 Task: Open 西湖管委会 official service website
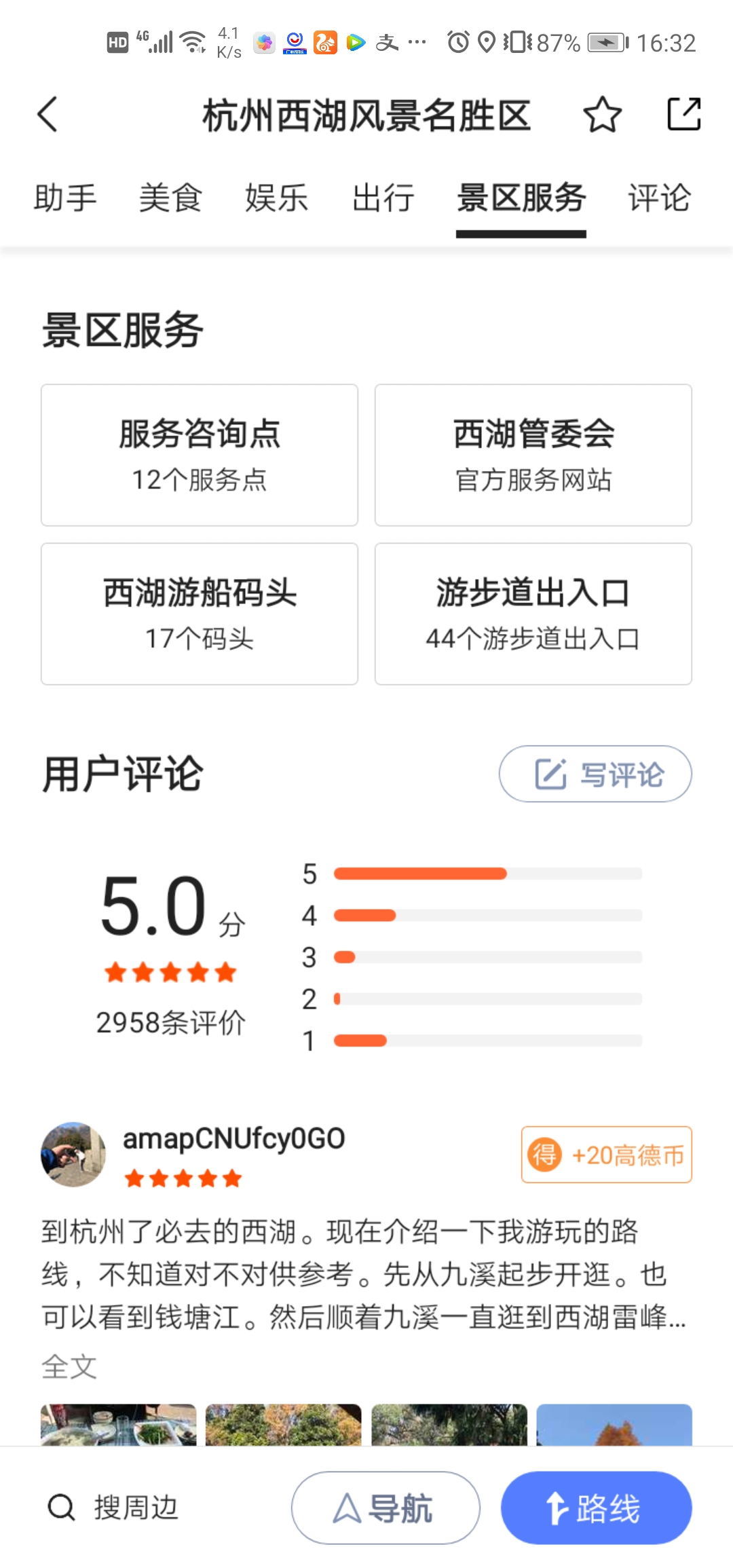click(533, 455)
